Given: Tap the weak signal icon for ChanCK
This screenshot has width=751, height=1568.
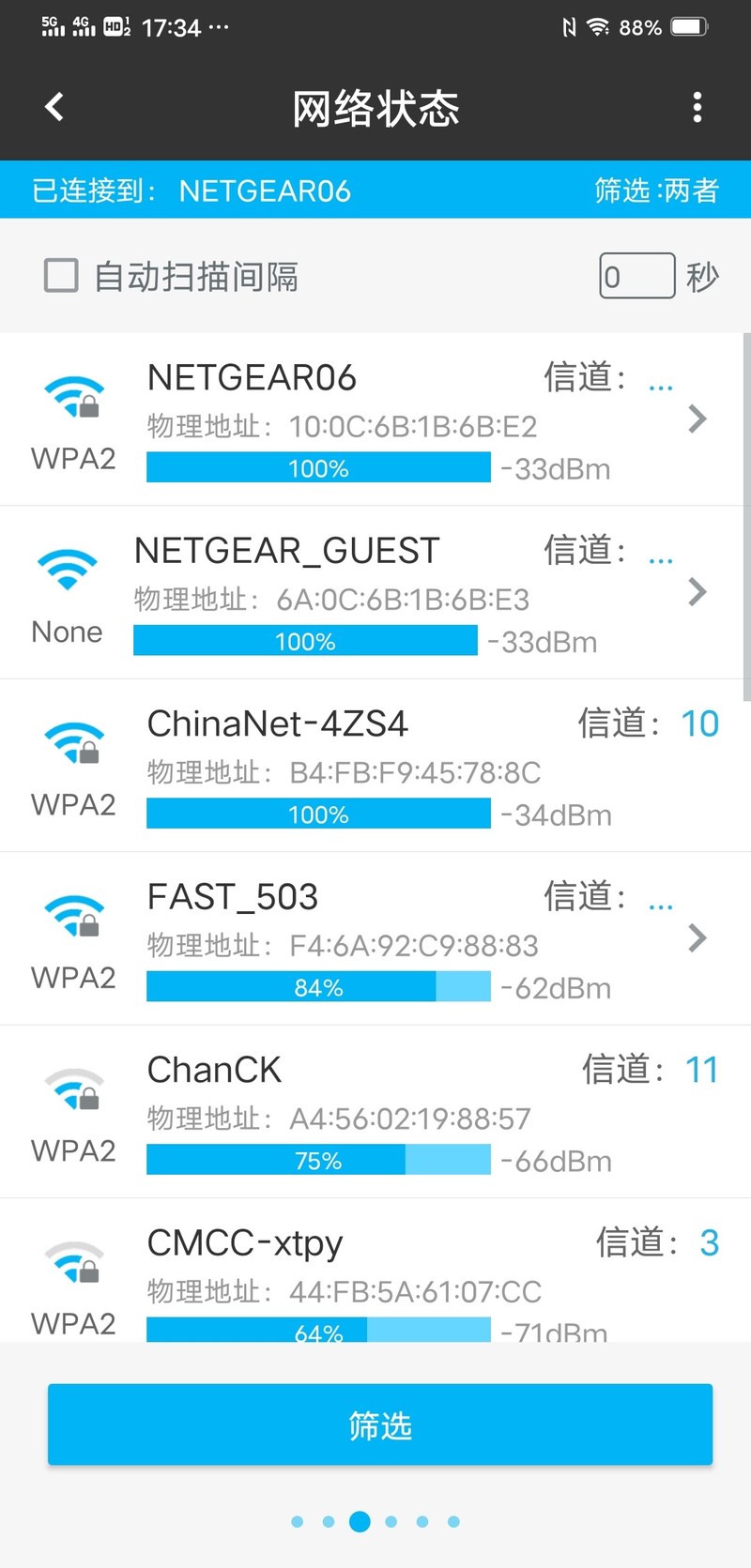Looking at the screenshot, I should point(72,1088).
